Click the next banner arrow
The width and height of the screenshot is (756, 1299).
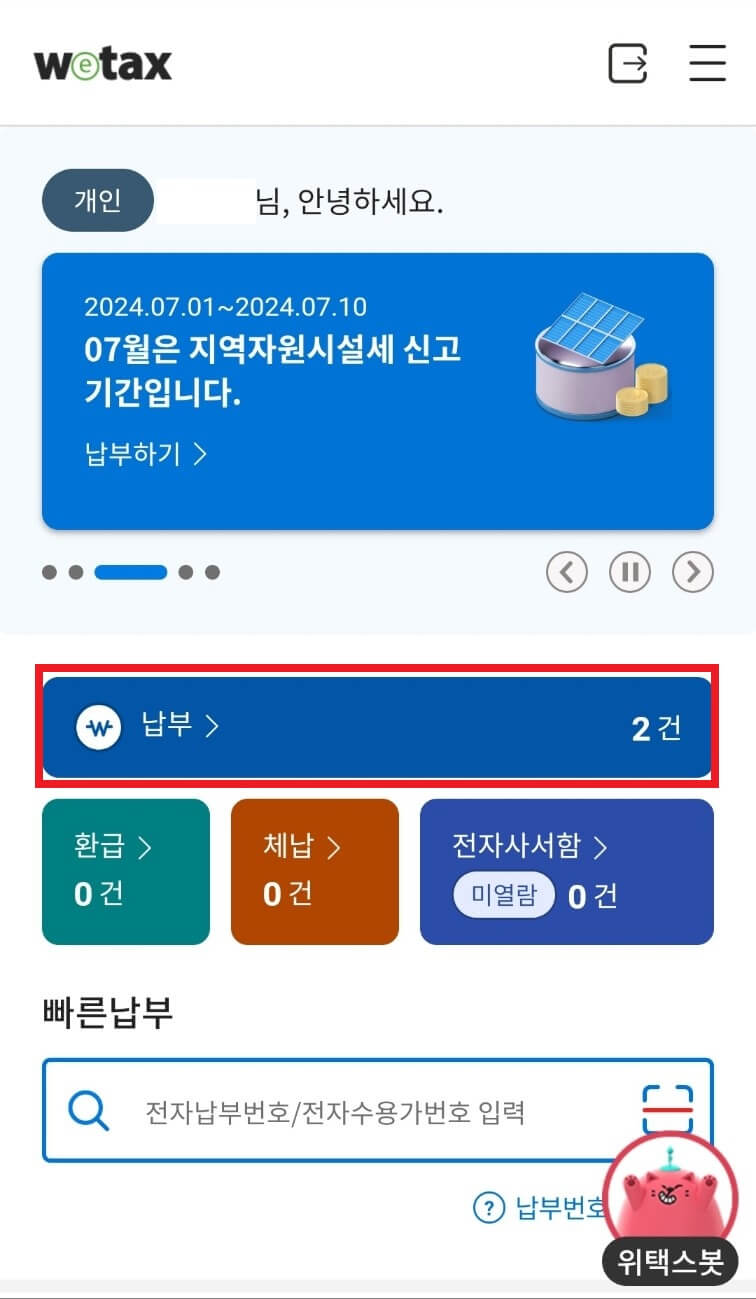pos(692,571)
